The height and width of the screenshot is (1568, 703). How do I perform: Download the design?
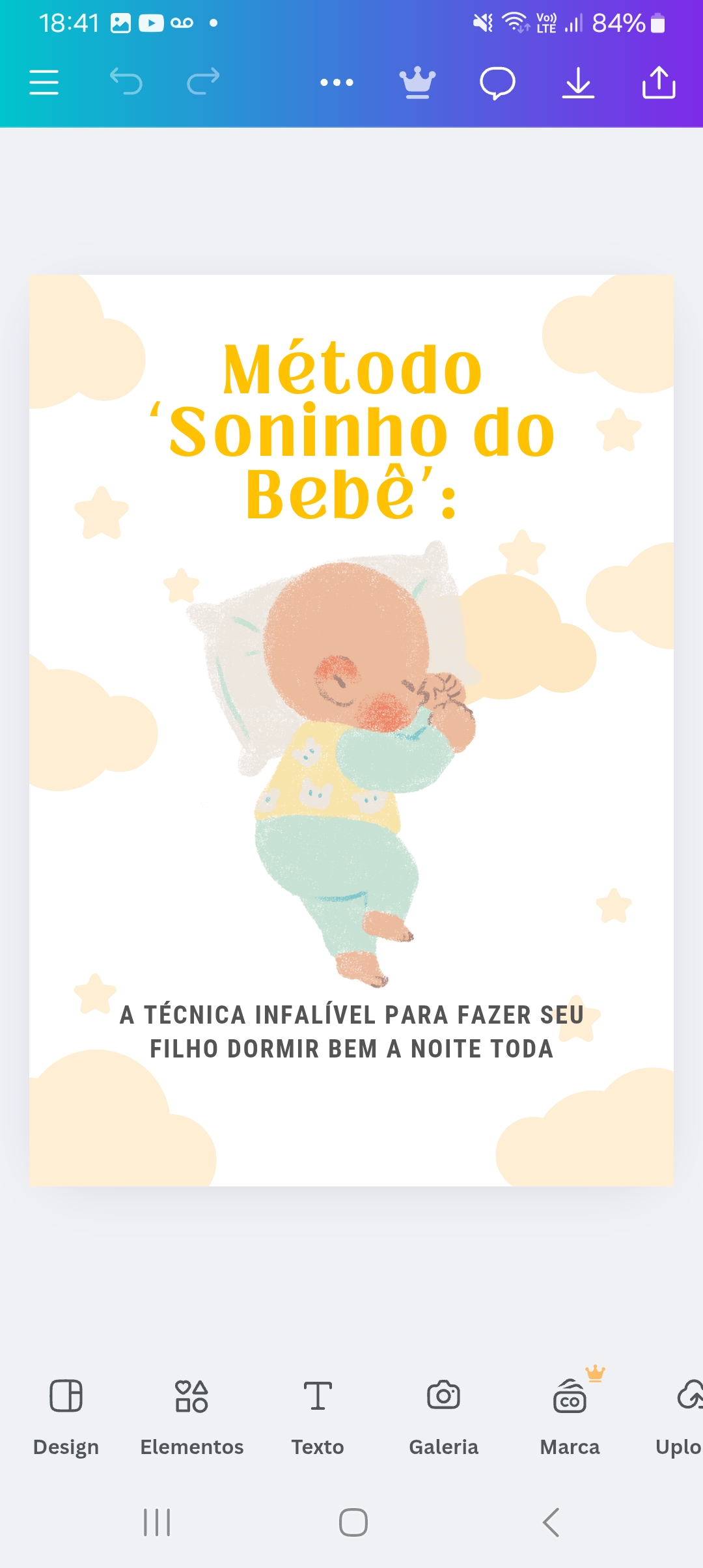(579, 82)
